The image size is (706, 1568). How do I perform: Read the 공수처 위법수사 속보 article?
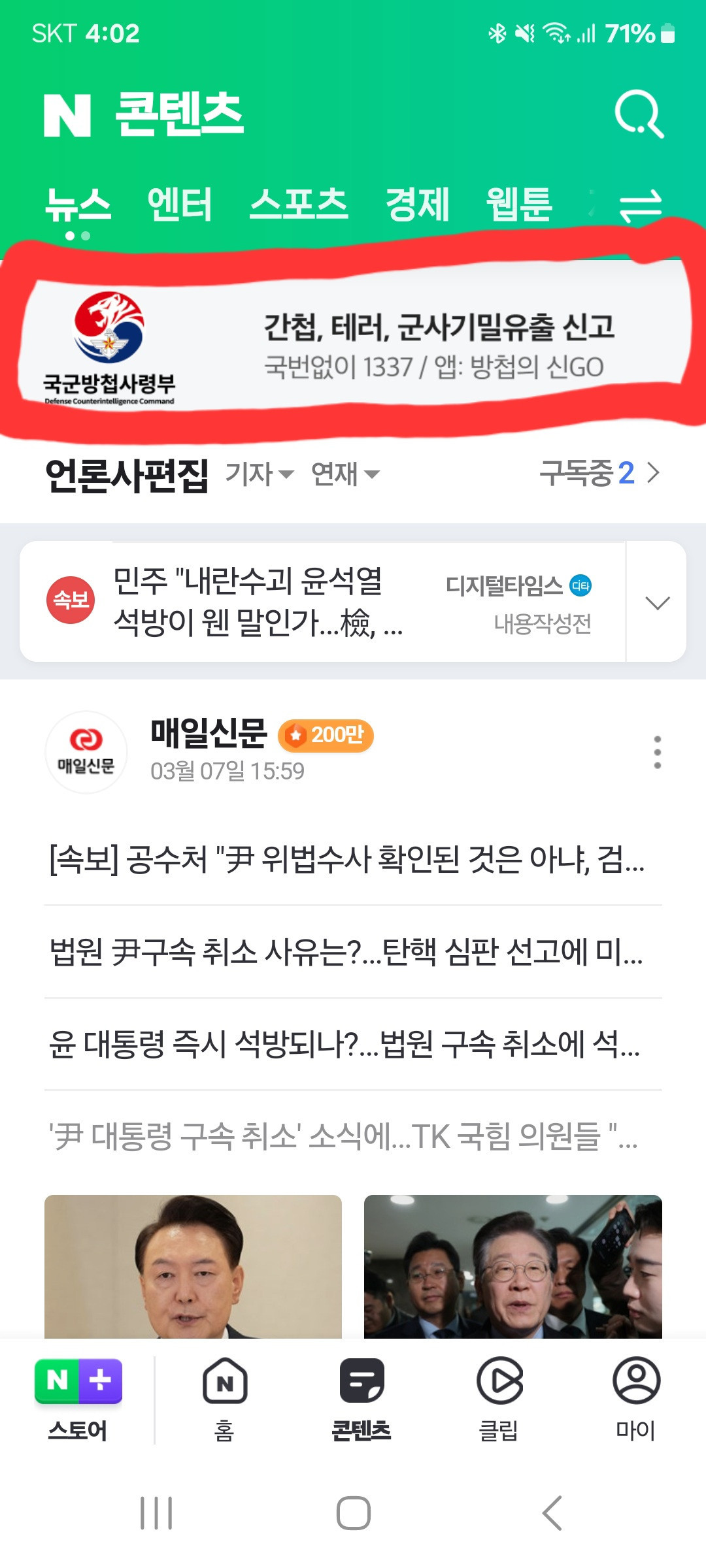[x=346, y=859]
